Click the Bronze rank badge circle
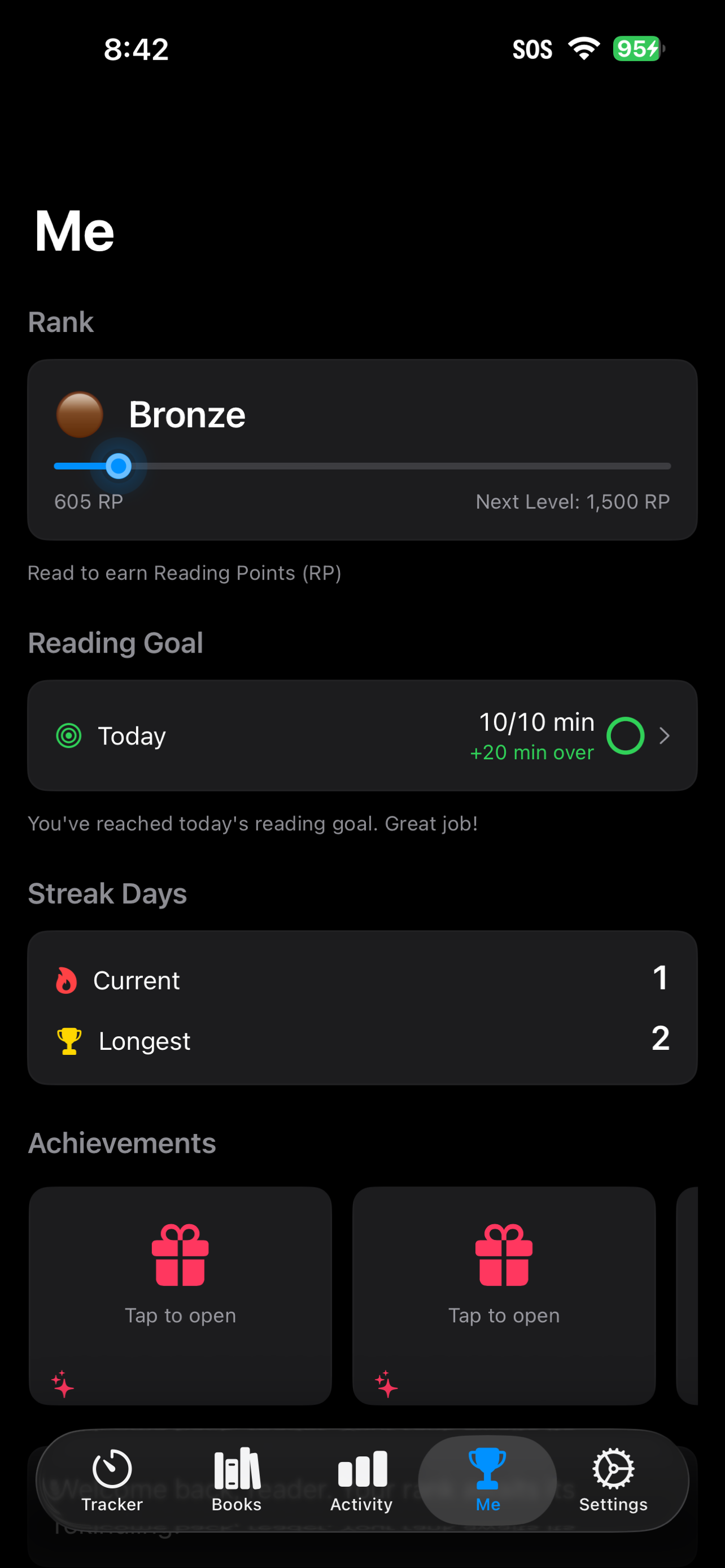725x1568 pixels. [80, 414]
